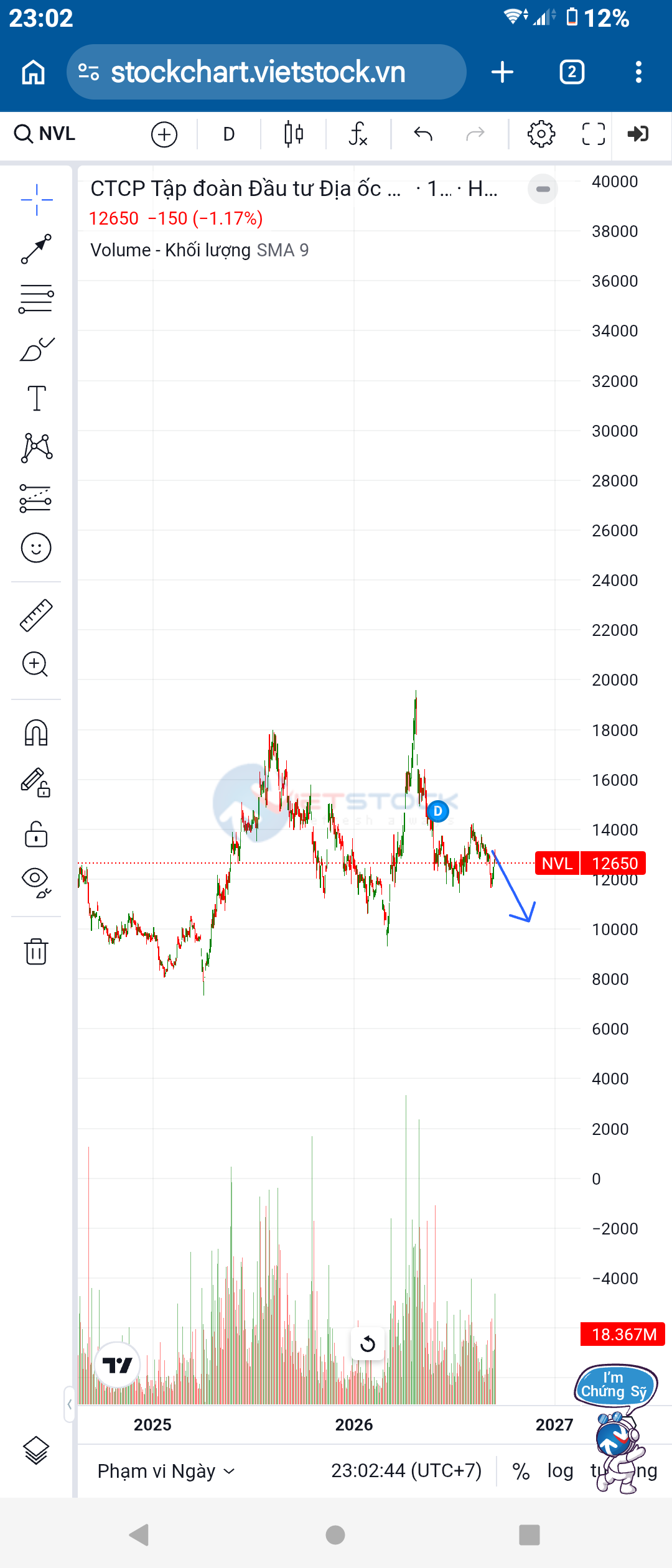
Task: Tap the stockchart.vietstock.vn address bar
Action: pyautogui.click(x=266, y=72)
